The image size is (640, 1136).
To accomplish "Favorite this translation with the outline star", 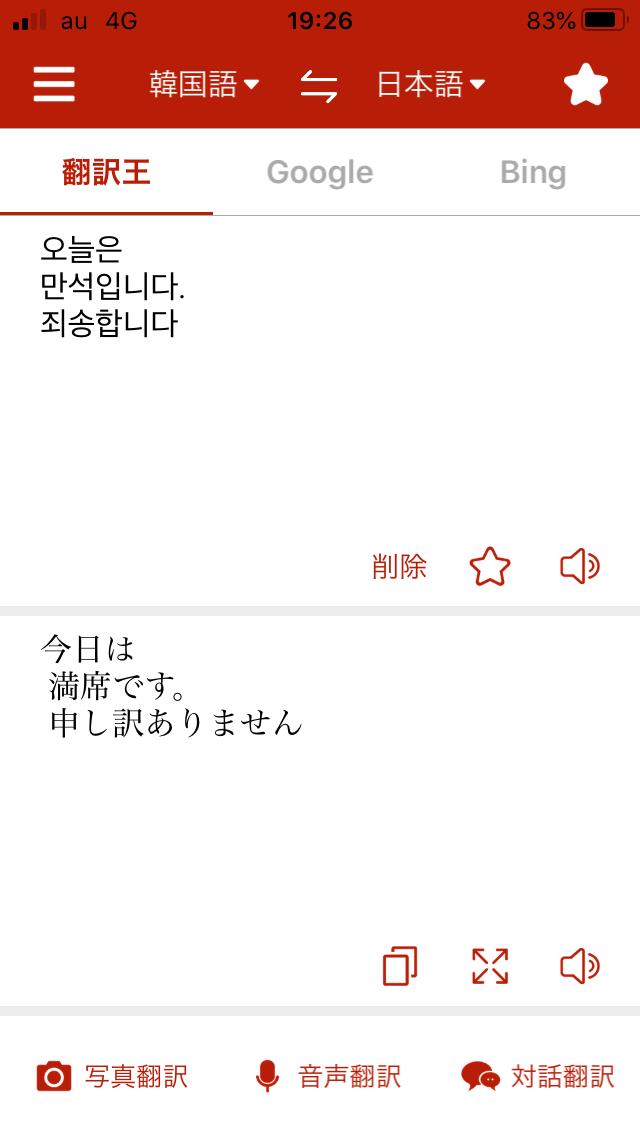I will 490,567.
